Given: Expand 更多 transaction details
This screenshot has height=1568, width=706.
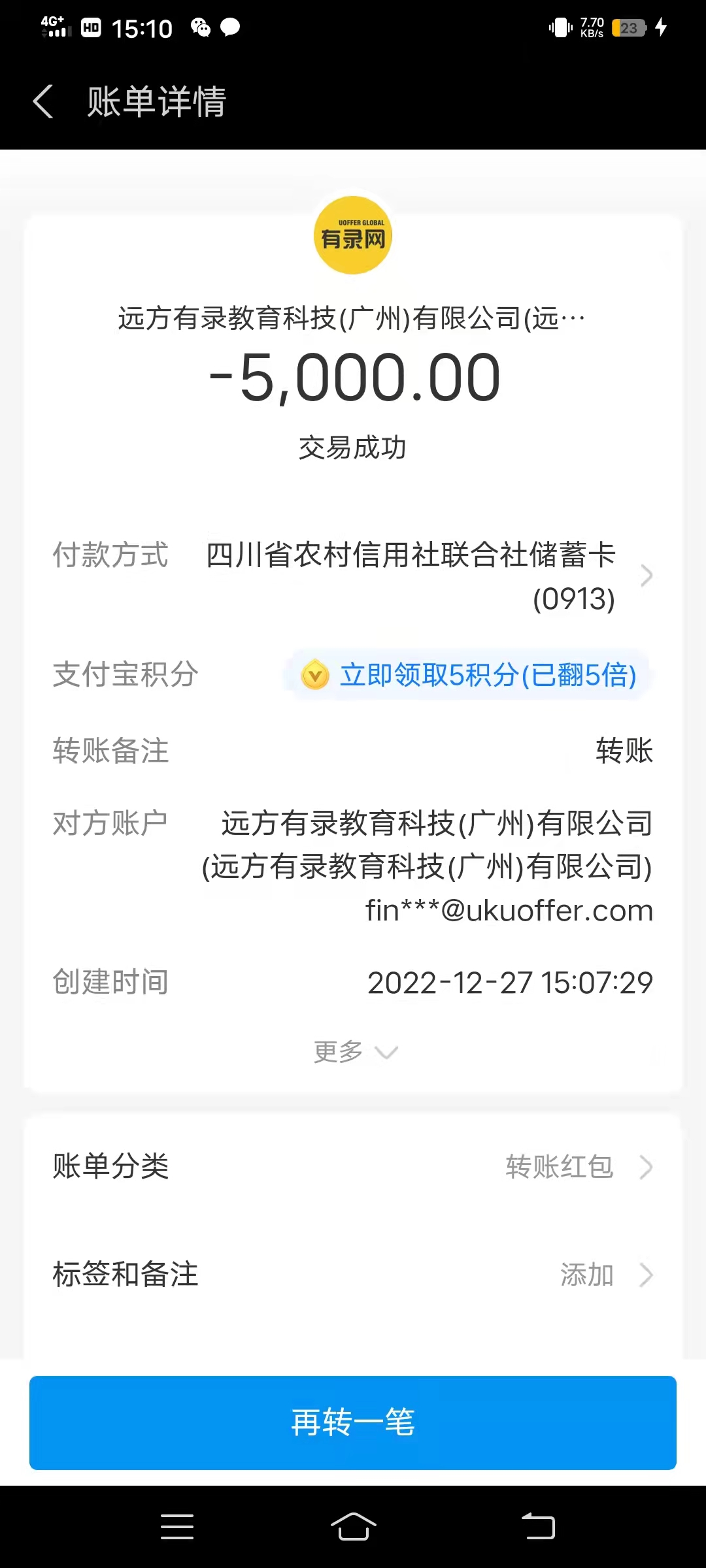Looking at the screenshot, I should 354,1052.
